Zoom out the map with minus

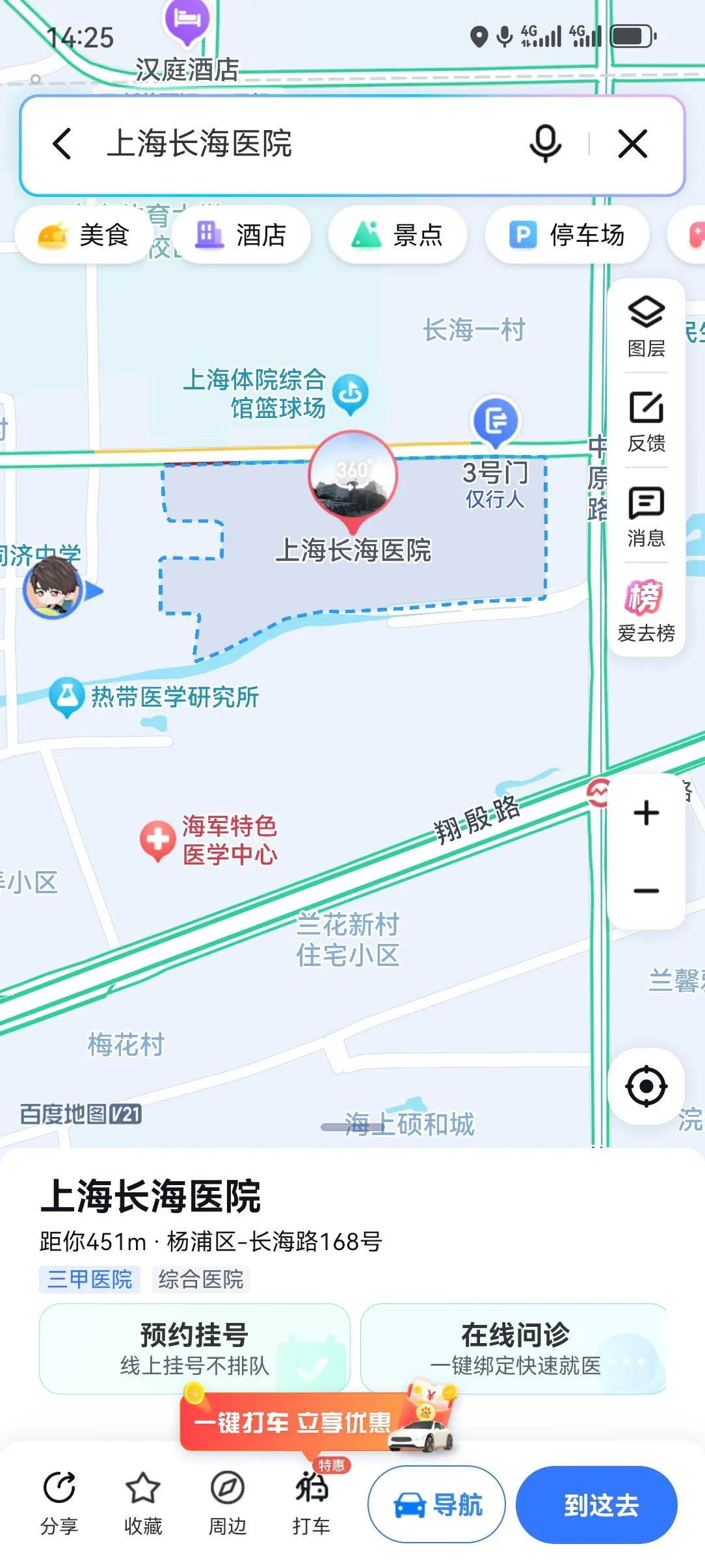click(646, 891)
